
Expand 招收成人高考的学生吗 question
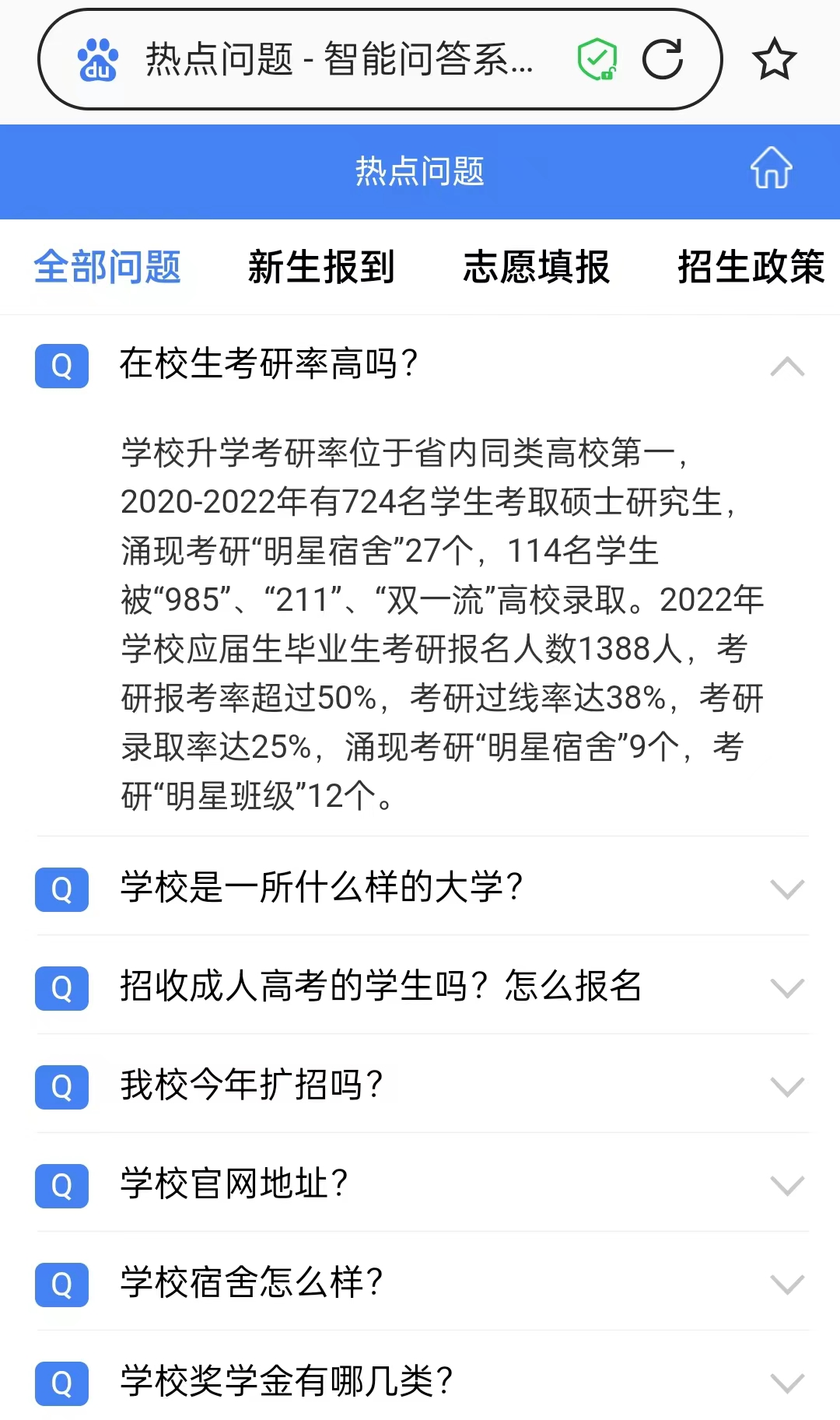(786, 987)
